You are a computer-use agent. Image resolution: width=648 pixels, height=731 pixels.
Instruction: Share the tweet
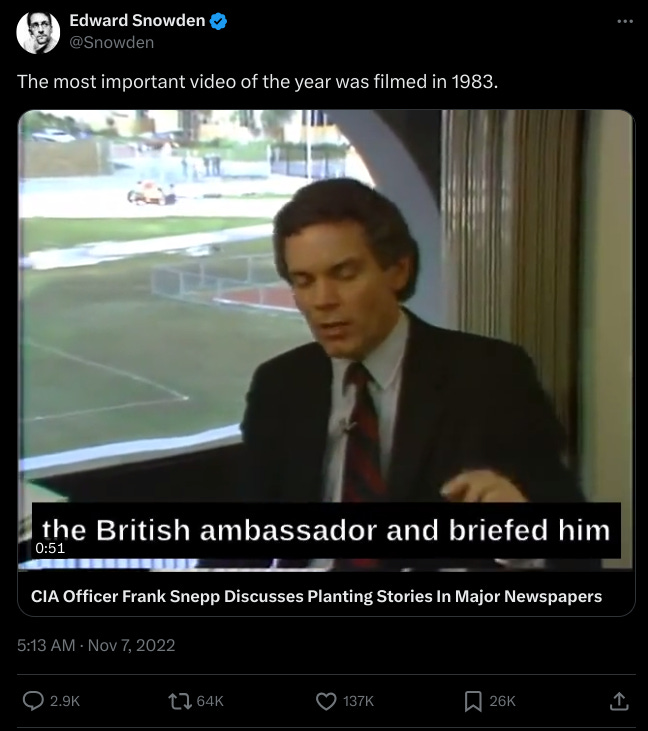coord(619,701)
